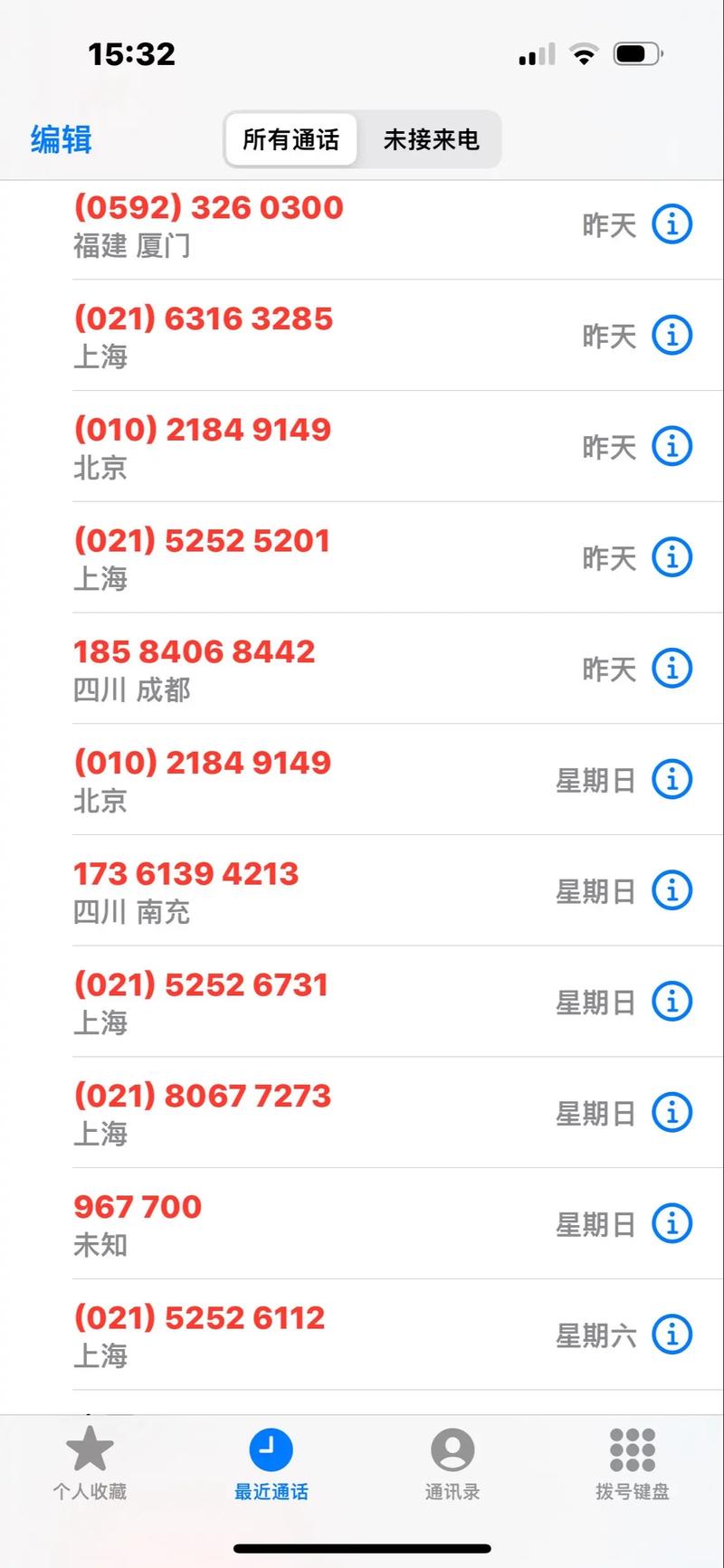The width and height of the screenshot is (724, 1568).
Task: Tap the info icon next to (0592) 326 0300
Action: pyautogui.click(x=672, y=224)
